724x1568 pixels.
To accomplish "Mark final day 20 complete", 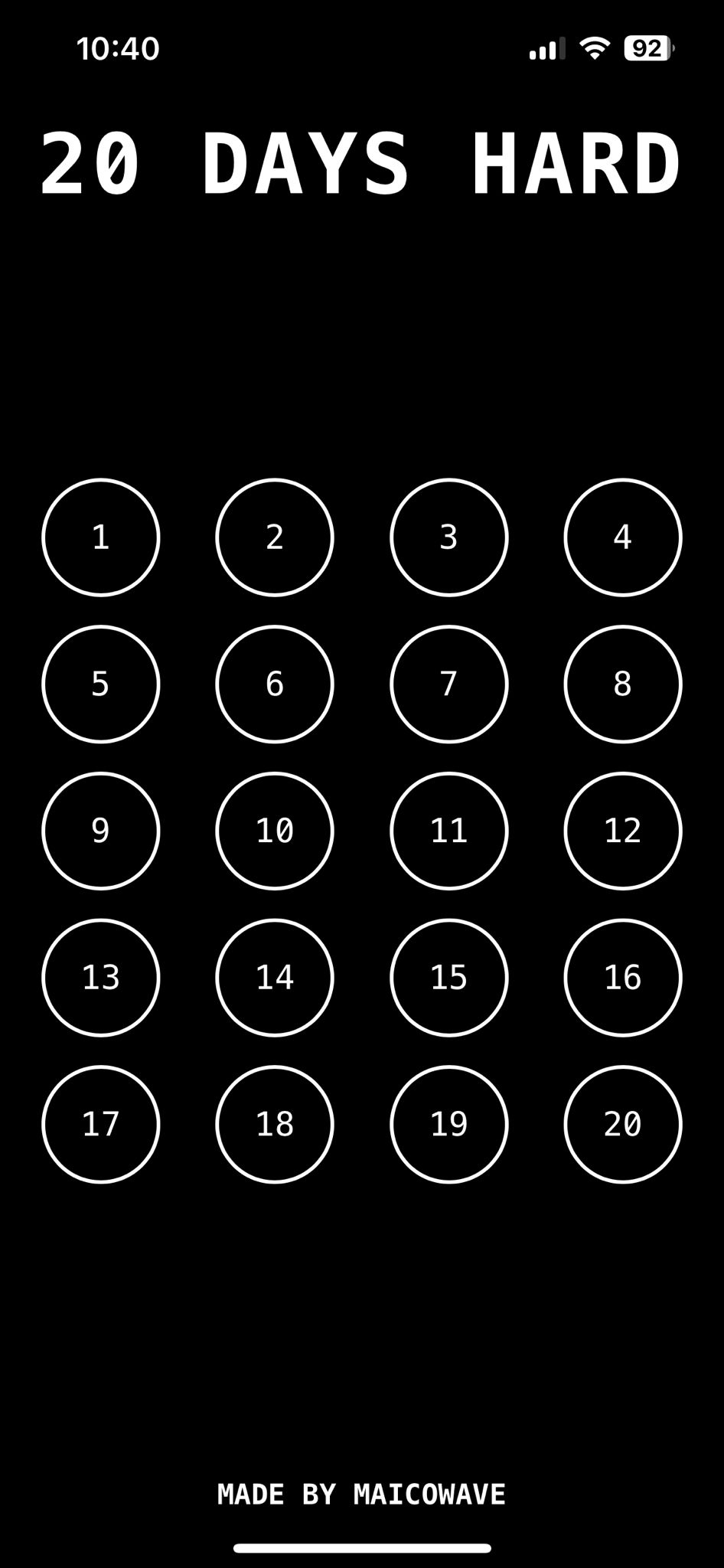I will [x=622, y=1124].
